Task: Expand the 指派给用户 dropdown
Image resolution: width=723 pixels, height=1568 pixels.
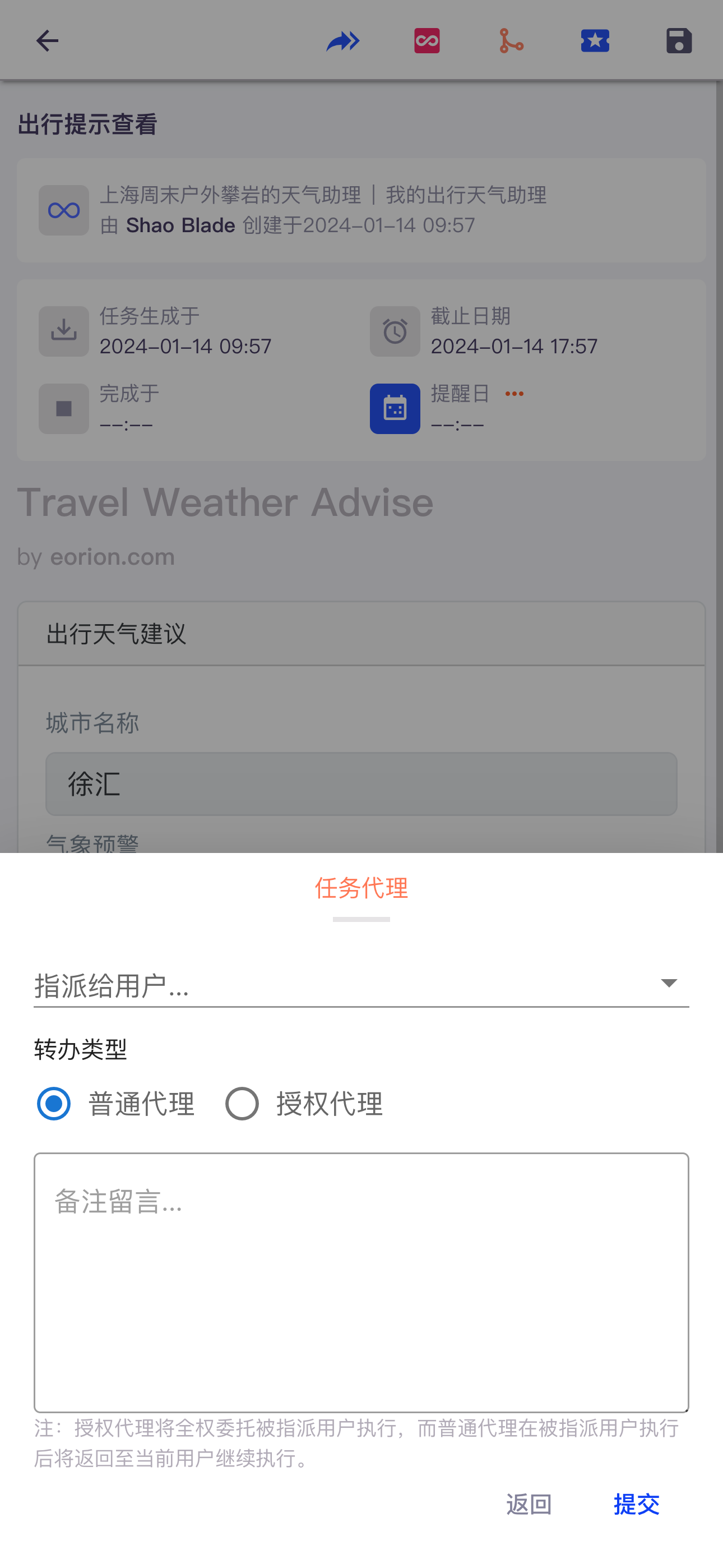Action: pos(361,984)
